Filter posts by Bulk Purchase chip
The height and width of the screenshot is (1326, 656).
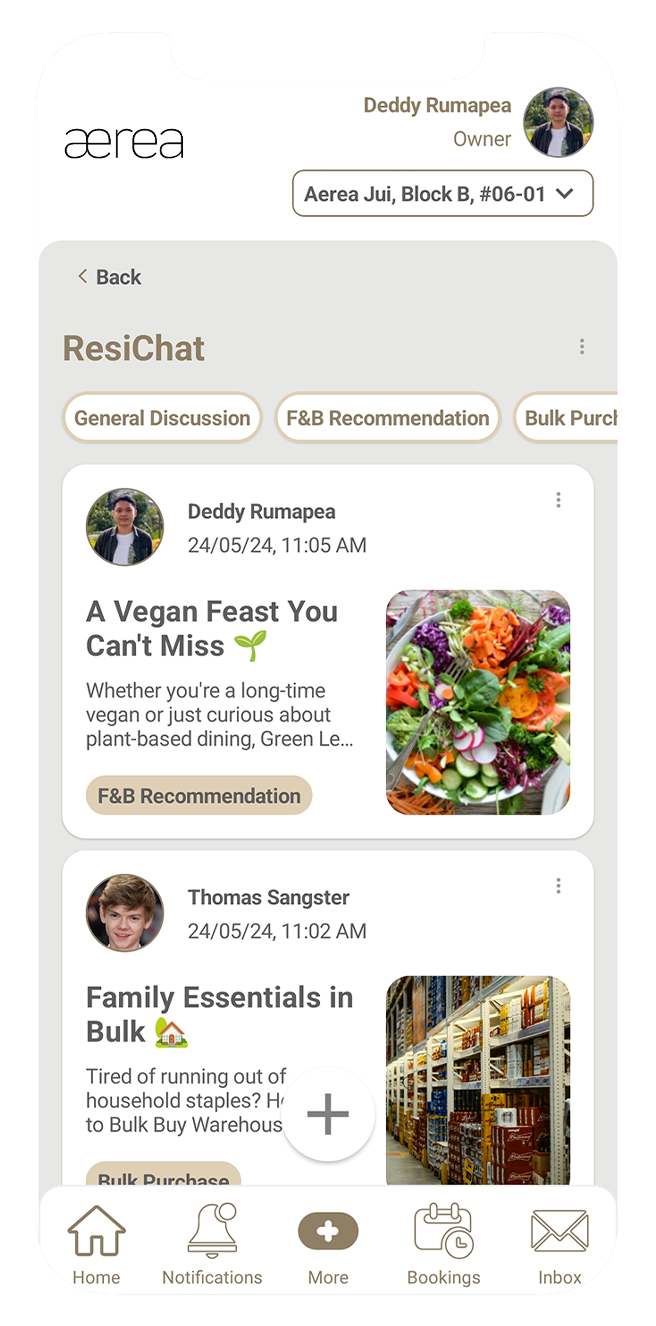tap(568, 418)
